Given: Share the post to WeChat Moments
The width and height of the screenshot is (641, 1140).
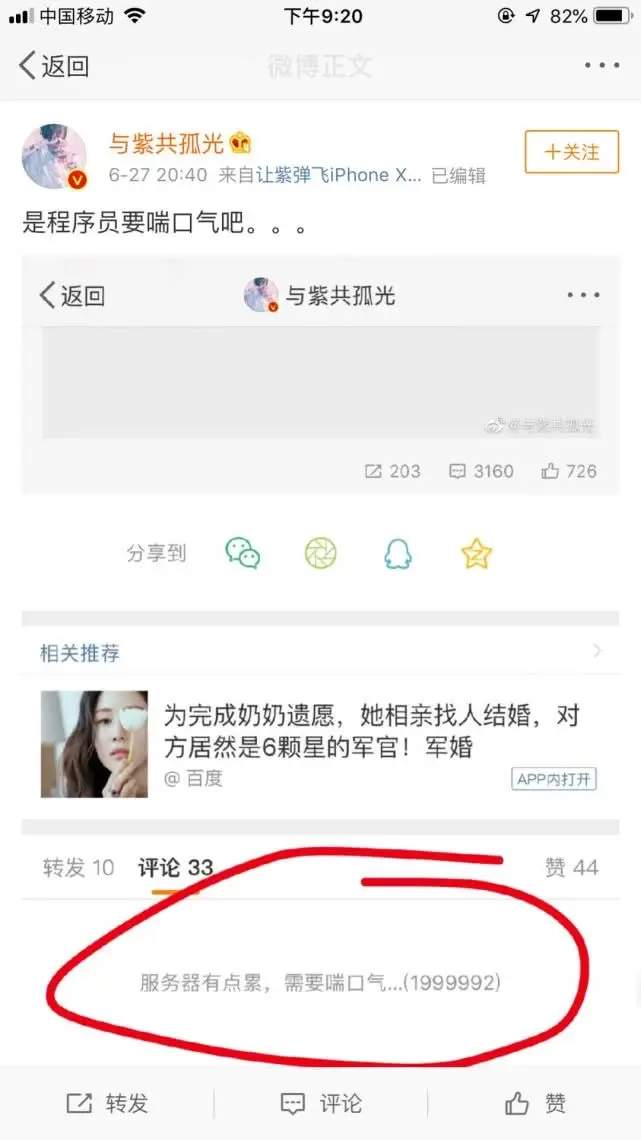Looking at the screenshot, I should click(x=320, y=553).
